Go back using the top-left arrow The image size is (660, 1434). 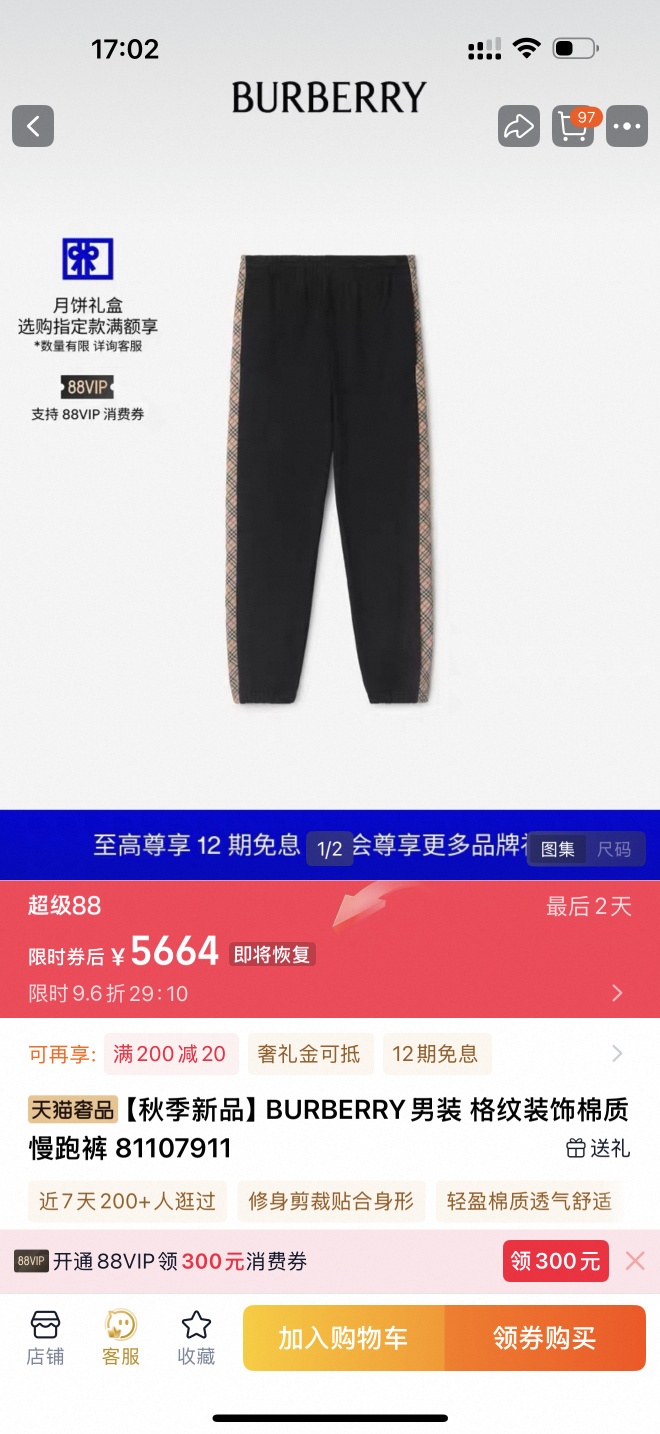pyautogui.click(x=33, y=126)
